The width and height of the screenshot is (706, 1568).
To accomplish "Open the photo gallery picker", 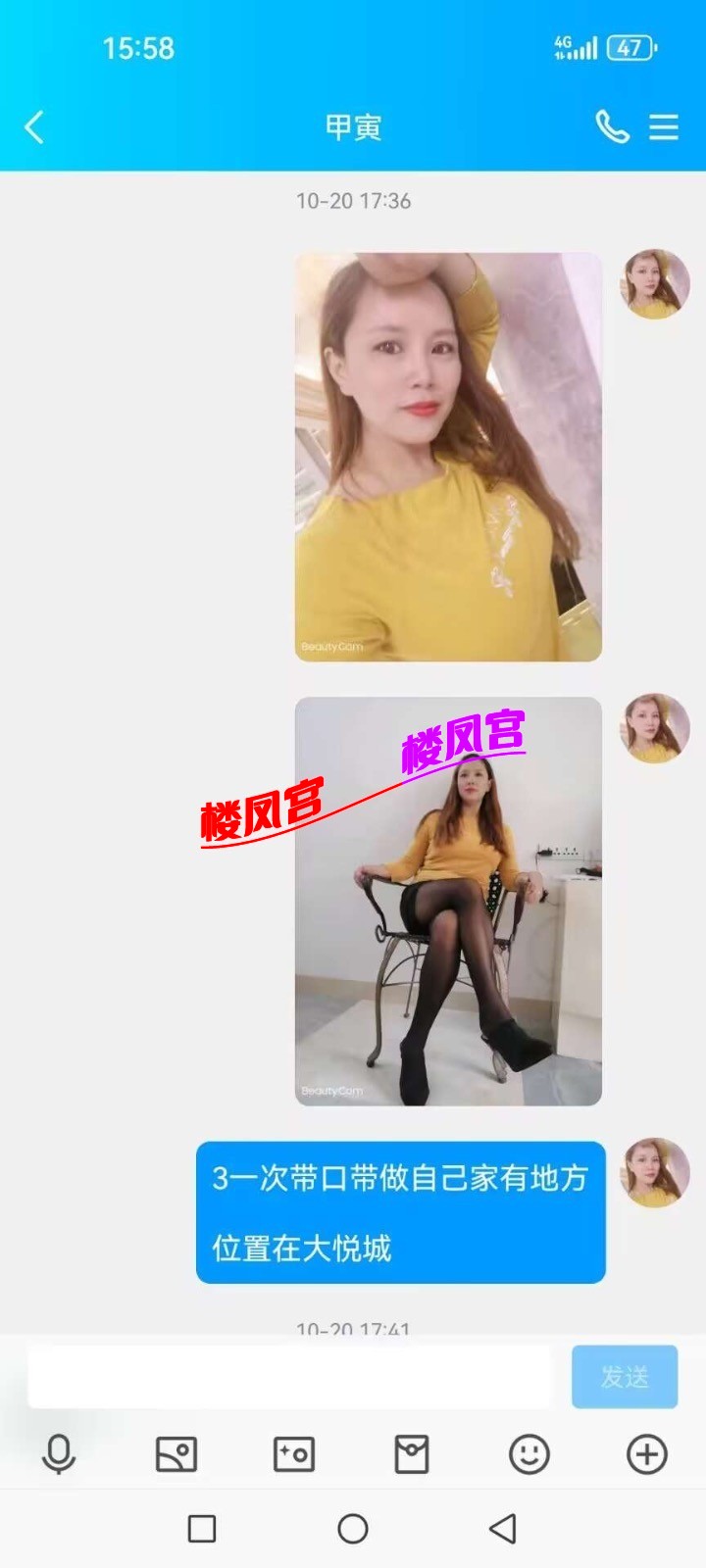I will pos(176,1454).
